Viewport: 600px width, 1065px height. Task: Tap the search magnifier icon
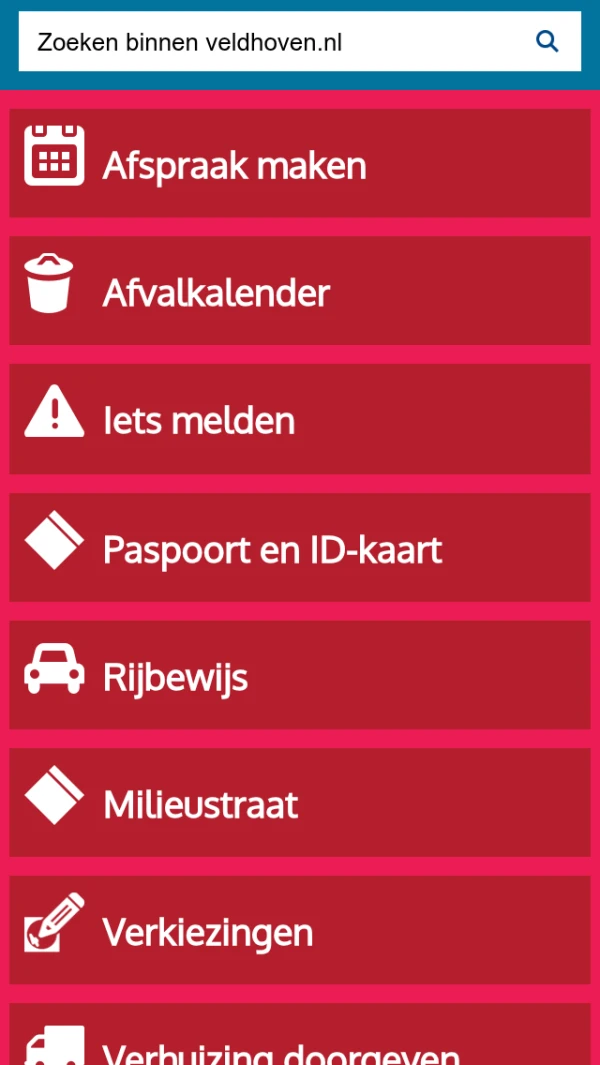547,42
